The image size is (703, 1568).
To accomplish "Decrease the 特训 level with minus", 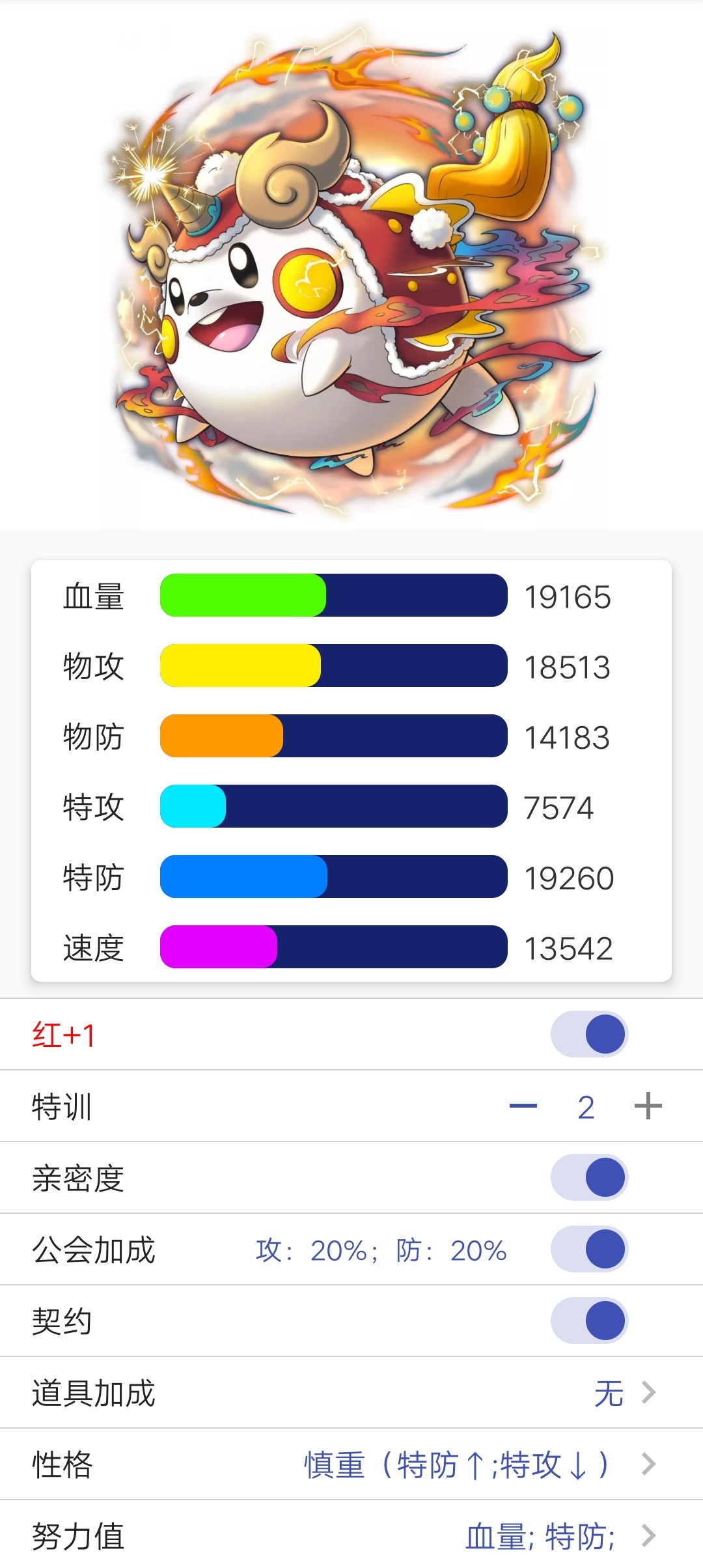I will 523,1106.
